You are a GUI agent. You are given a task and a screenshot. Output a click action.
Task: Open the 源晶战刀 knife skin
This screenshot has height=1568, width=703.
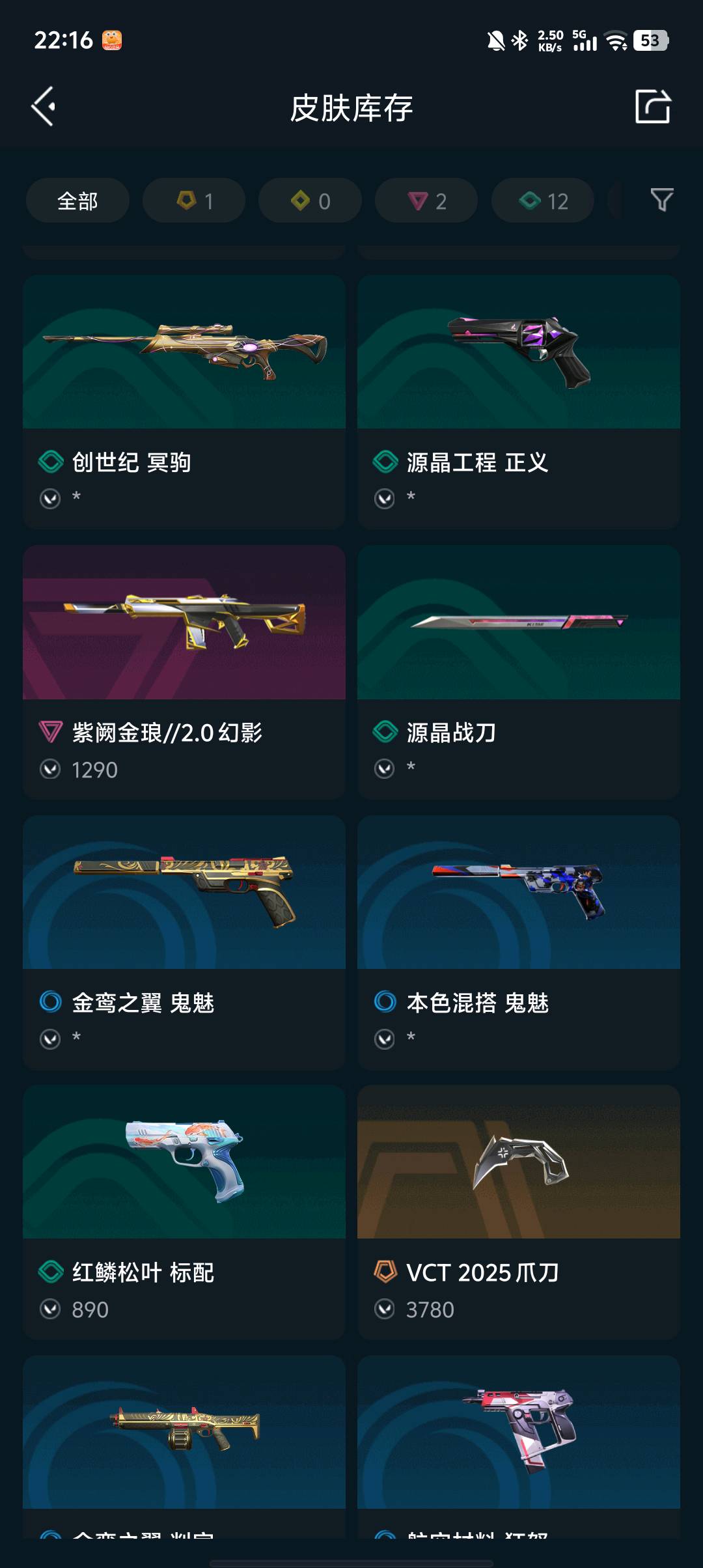519,672
